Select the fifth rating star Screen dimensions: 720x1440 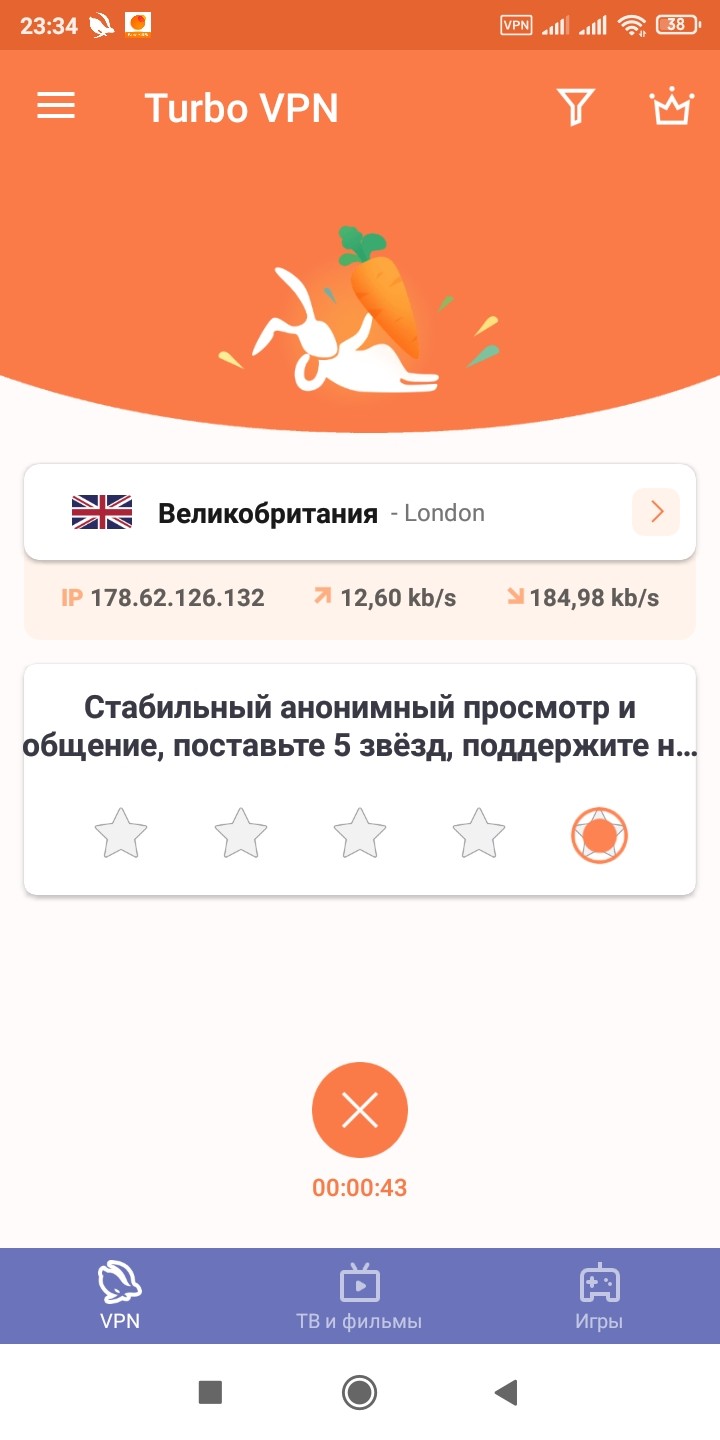pyautogui.click(x=599, y=835)
